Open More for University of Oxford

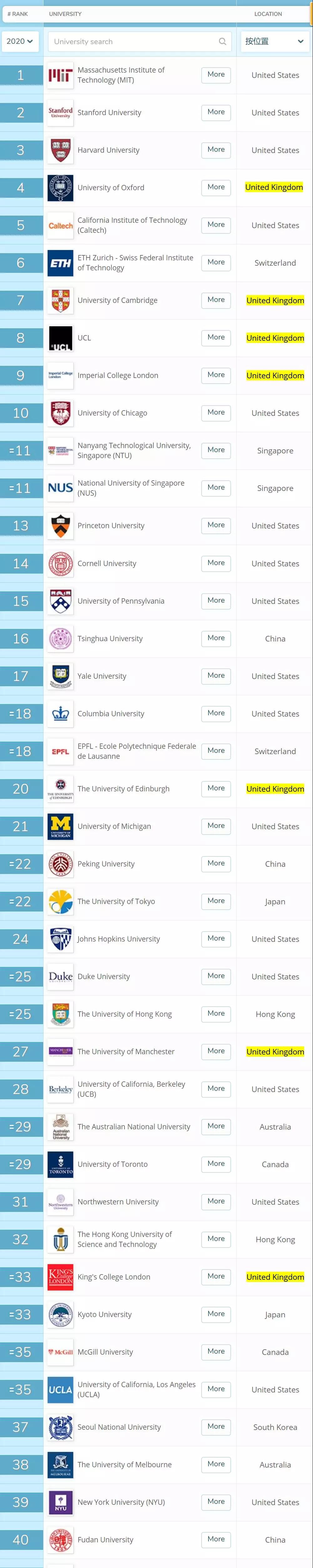click(216, 187)
